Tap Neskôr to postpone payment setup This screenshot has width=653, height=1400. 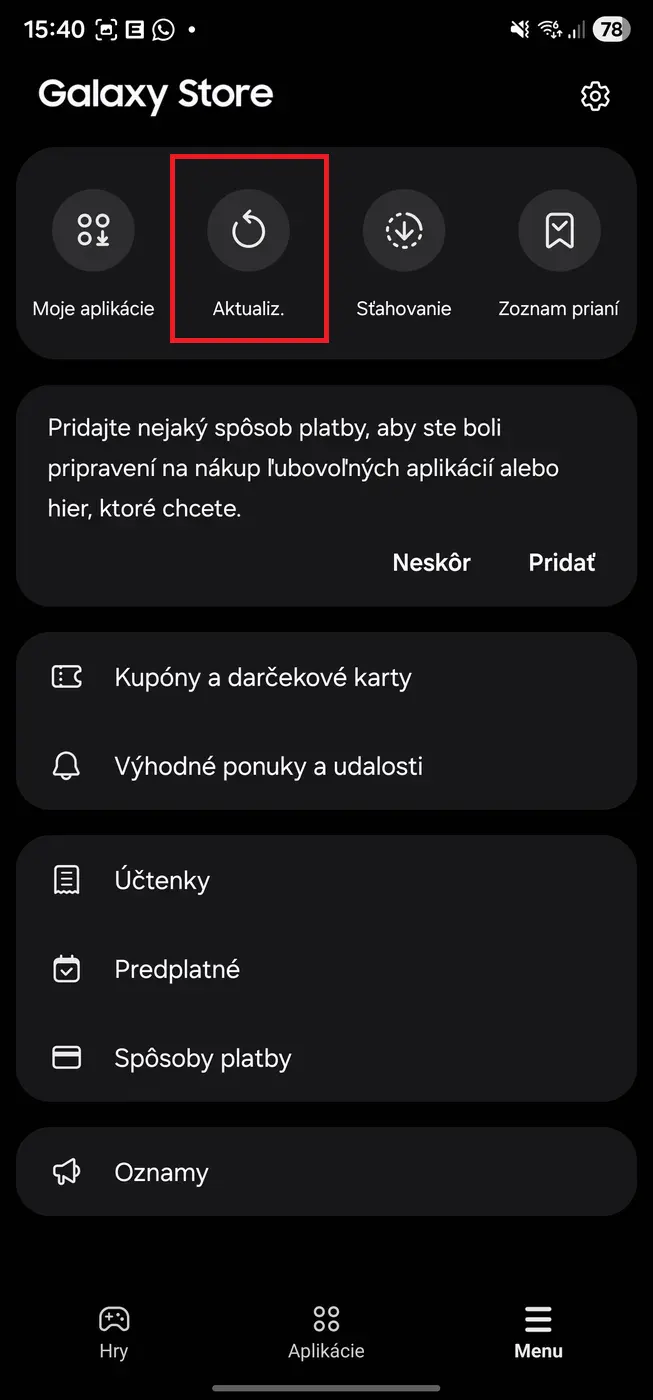click(431, 562)
